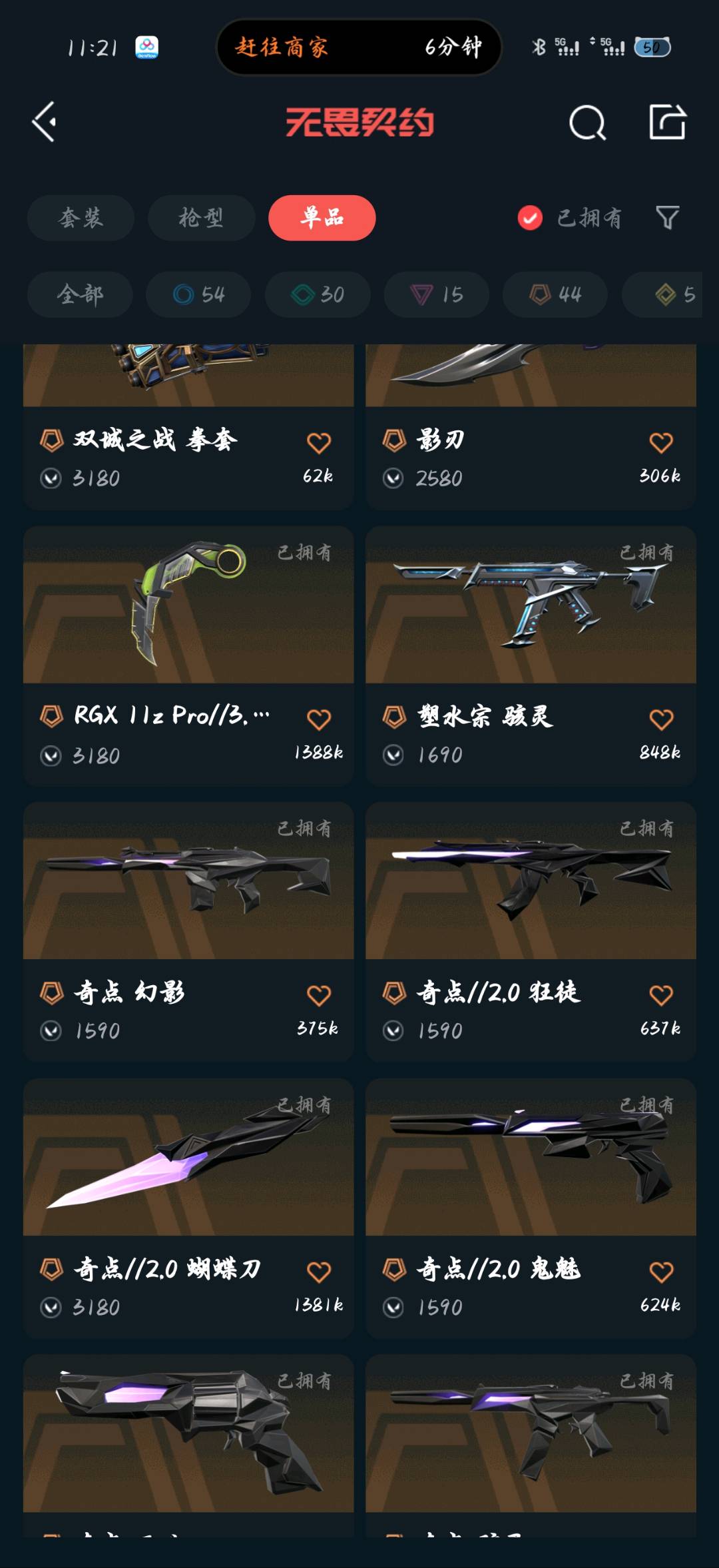Viewport: 719px width, 1568px height.
Task: Like the 奇点//2.0 鬼魅 skin
Action: pos(661,1272)
